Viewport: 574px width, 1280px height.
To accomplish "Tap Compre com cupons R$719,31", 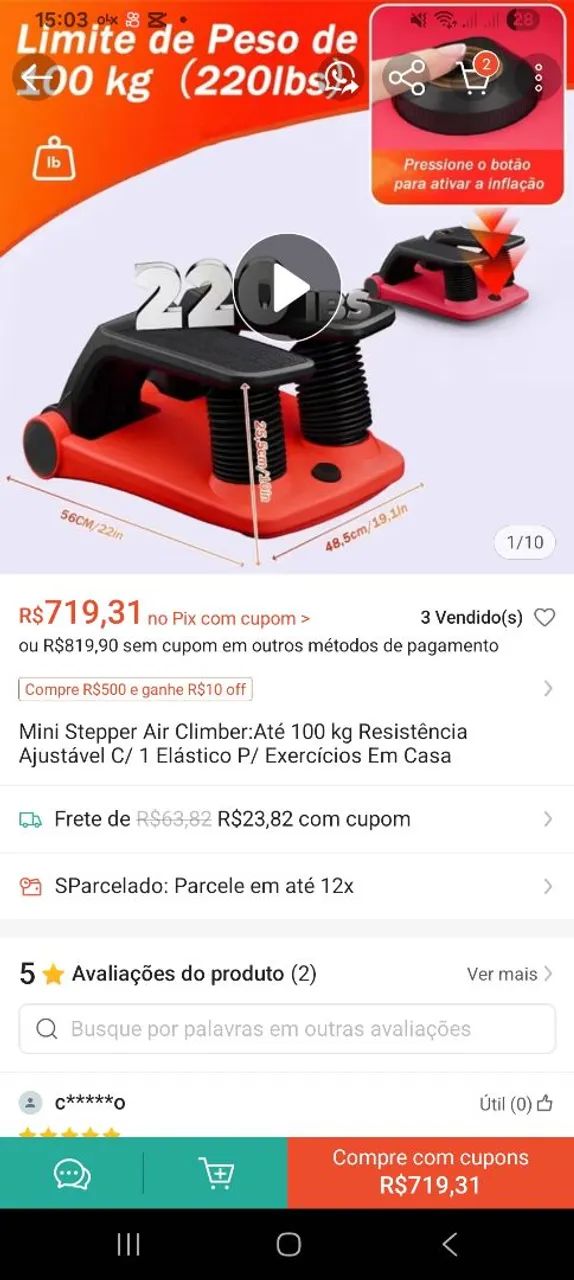I will click(x=430, y=1173).
